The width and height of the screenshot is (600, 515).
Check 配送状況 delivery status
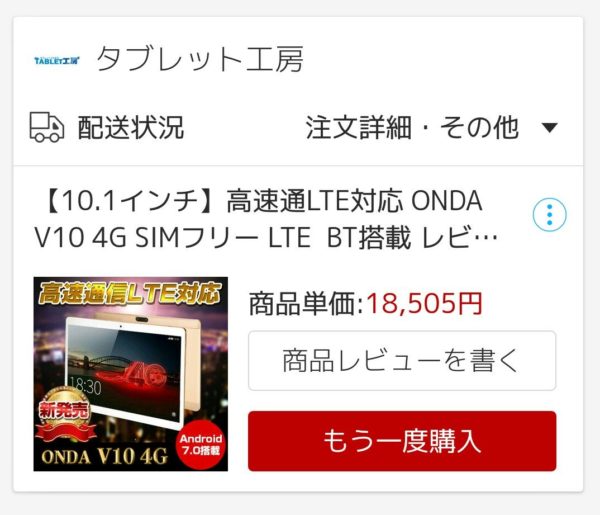click(108, 127)
